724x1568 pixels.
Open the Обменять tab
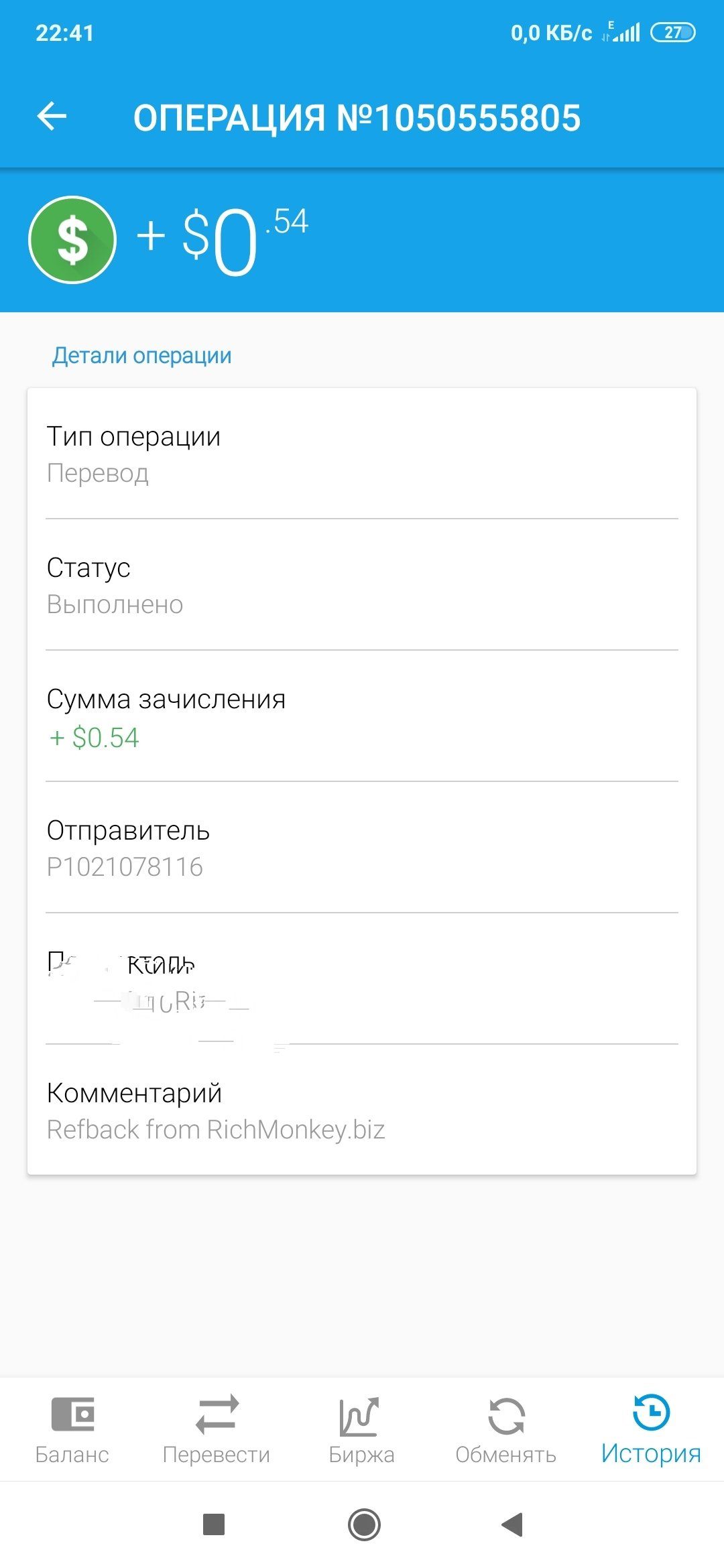coord(506,1430)
